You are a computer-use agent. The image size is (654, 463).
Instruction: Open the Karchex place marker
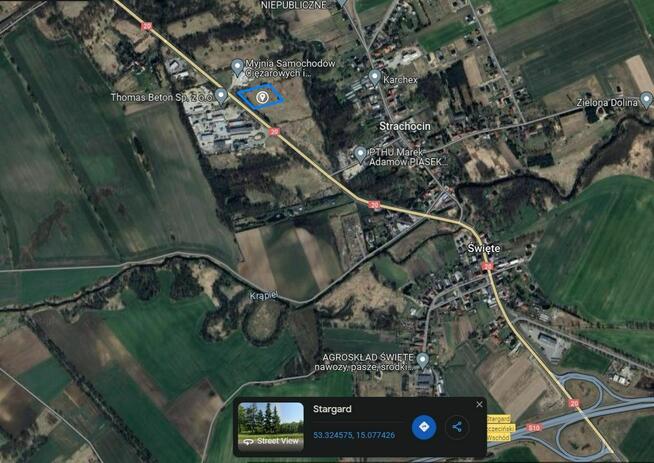coord(375,76)
